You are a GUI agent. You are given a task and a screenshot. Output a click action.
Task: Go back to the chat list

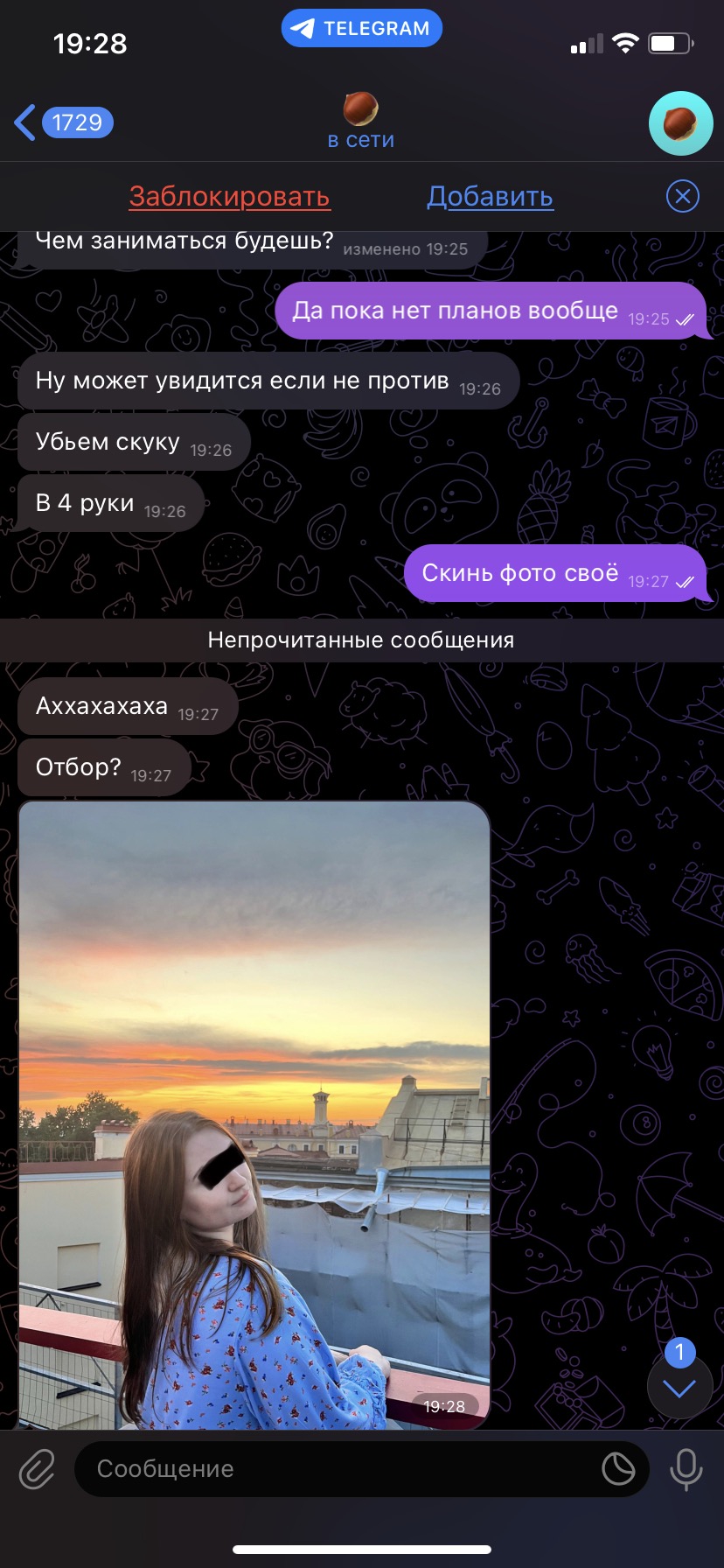[63, 122]
